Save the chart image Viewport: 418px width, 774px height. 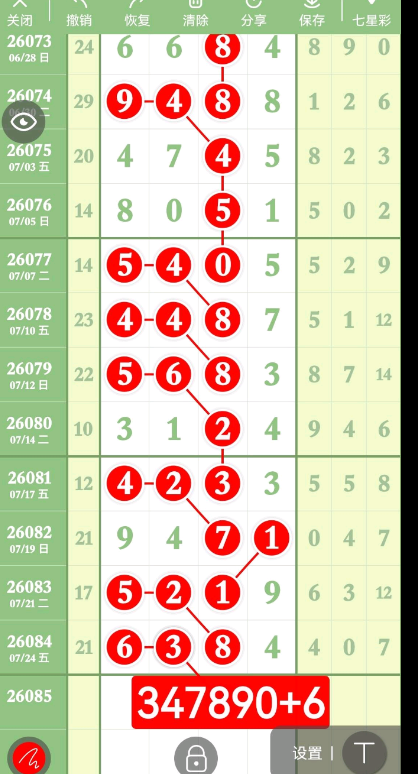click(x=312, y=13)
